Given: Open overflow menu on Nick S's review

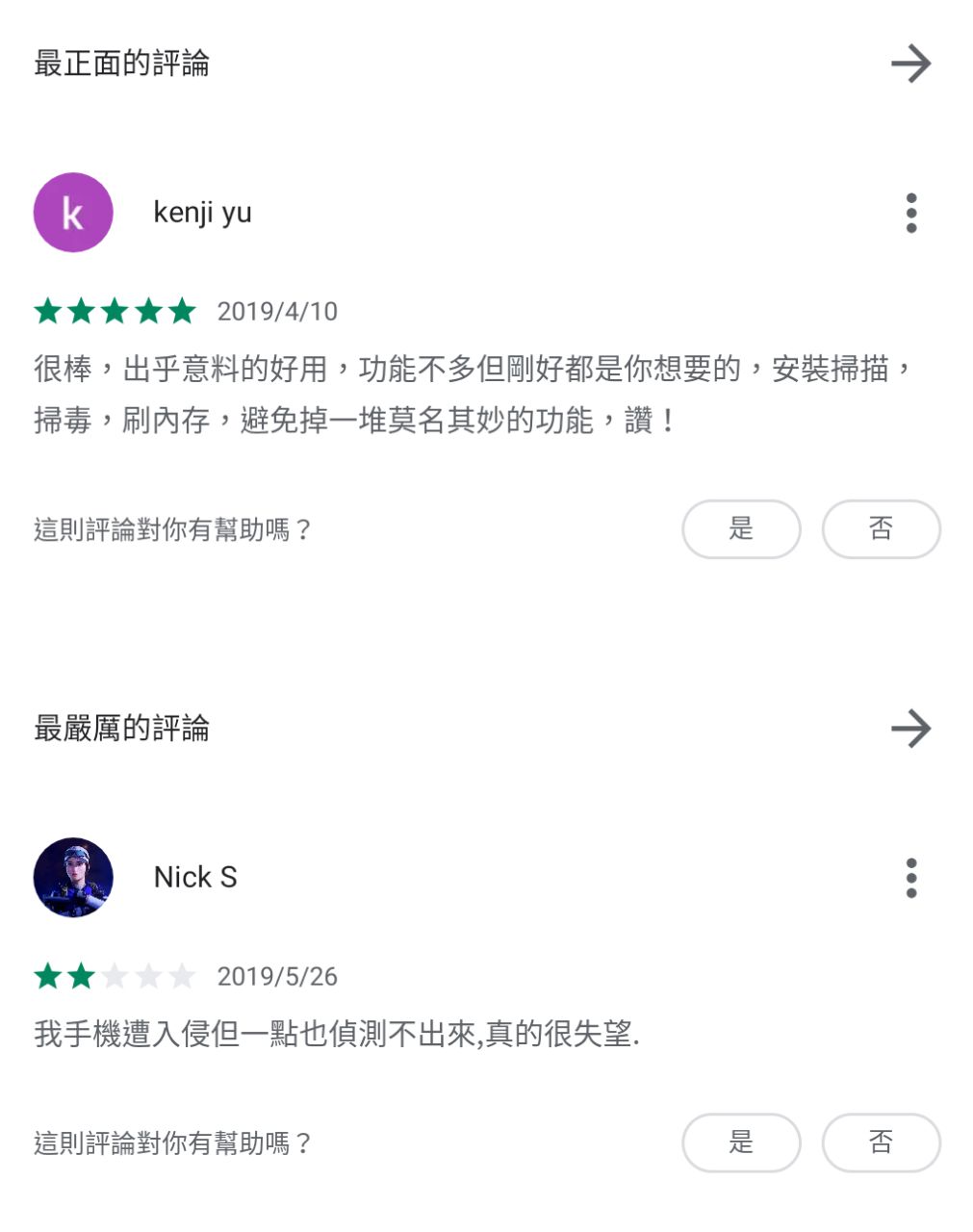Looking at the screenshot, I should click(x=910, y=878).
